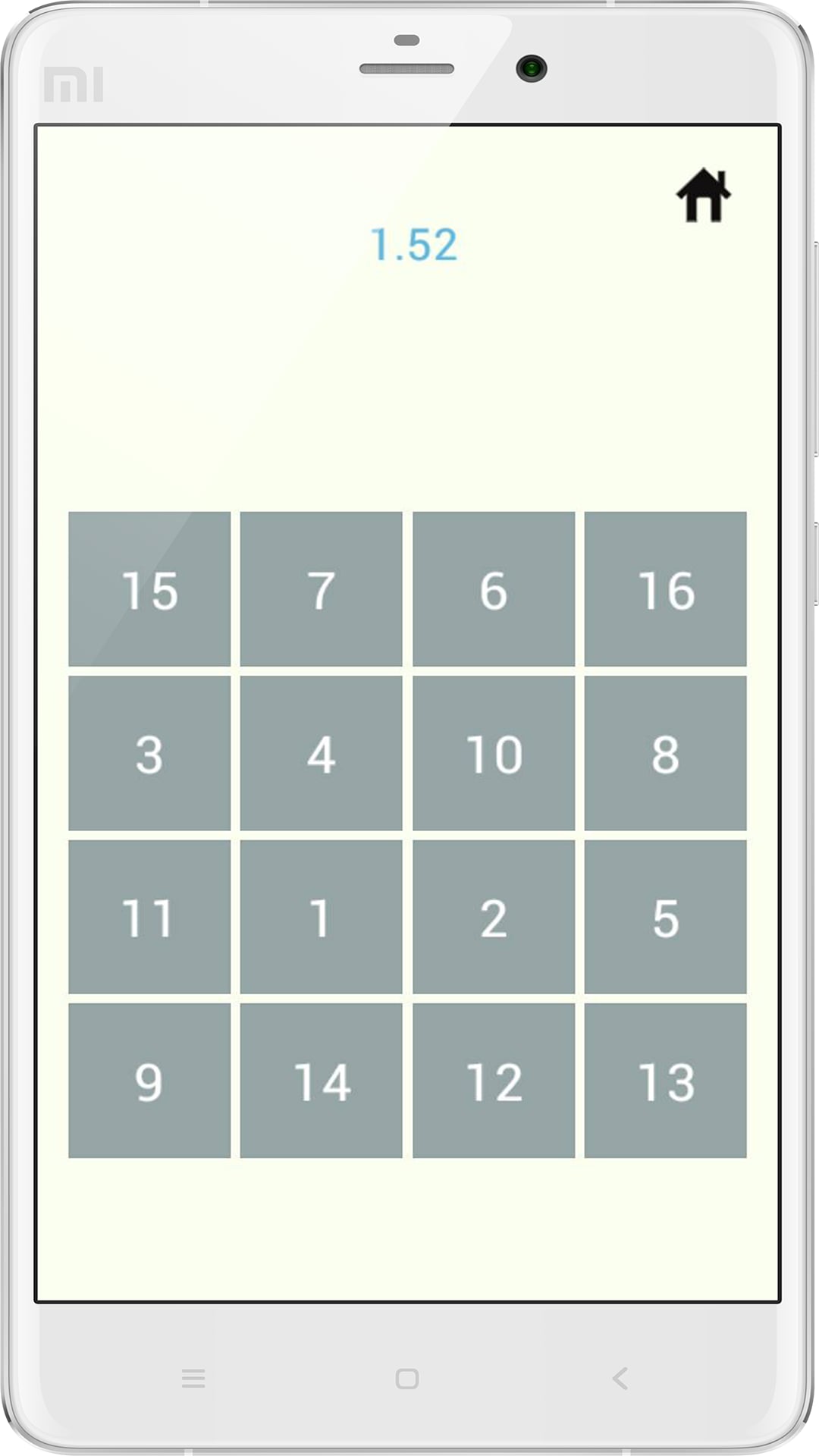Tap the number 10 tile

click(494, 753)
